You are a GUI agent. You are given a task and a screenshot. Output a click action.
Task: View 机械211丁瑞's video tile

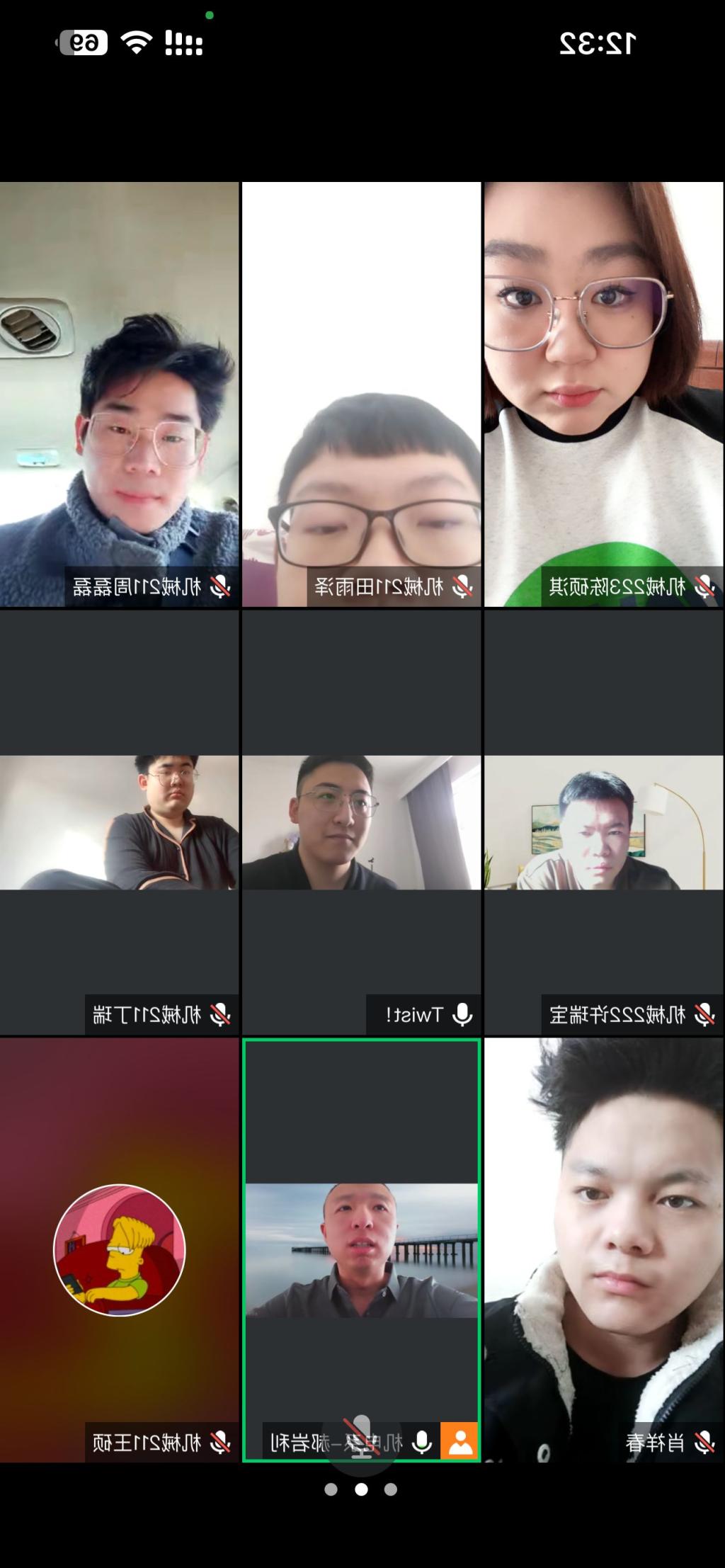[119, 822]
